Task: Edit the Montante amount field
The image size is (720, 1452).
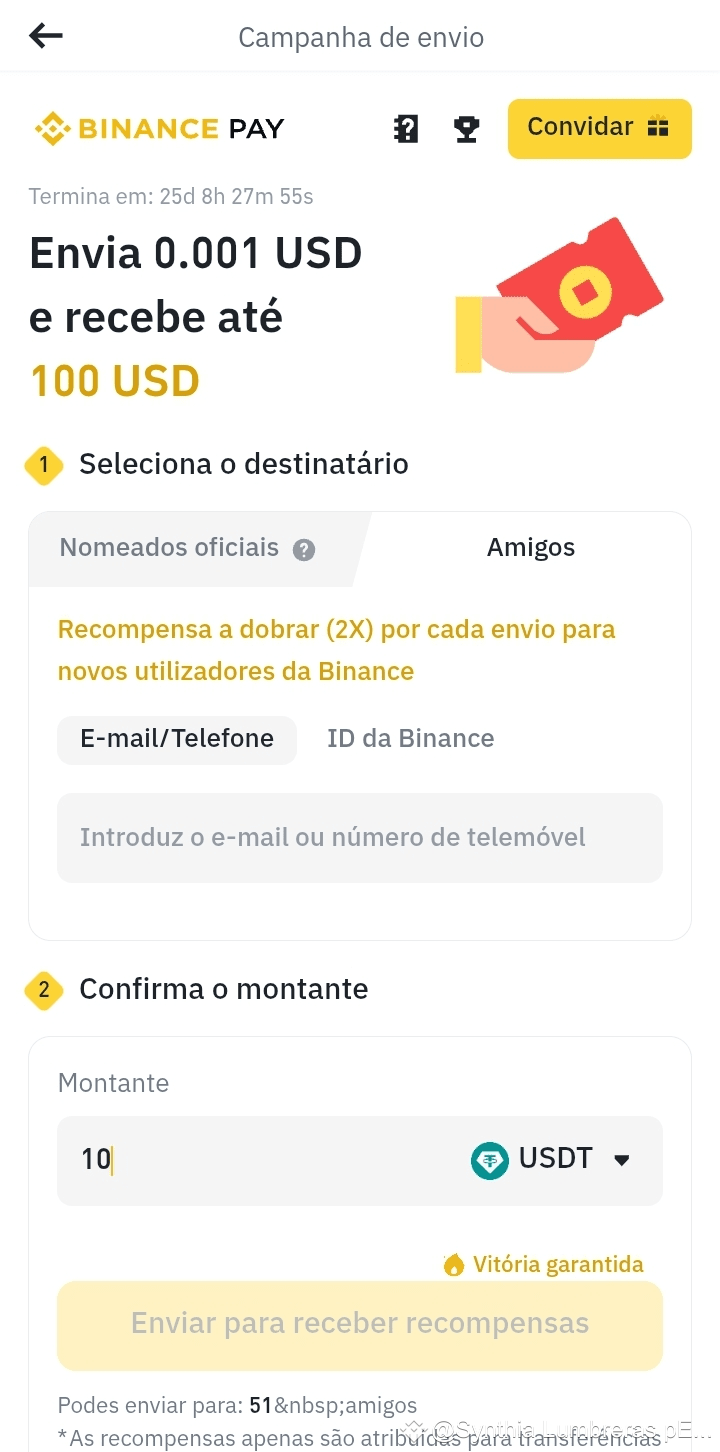Action: 260,1160
